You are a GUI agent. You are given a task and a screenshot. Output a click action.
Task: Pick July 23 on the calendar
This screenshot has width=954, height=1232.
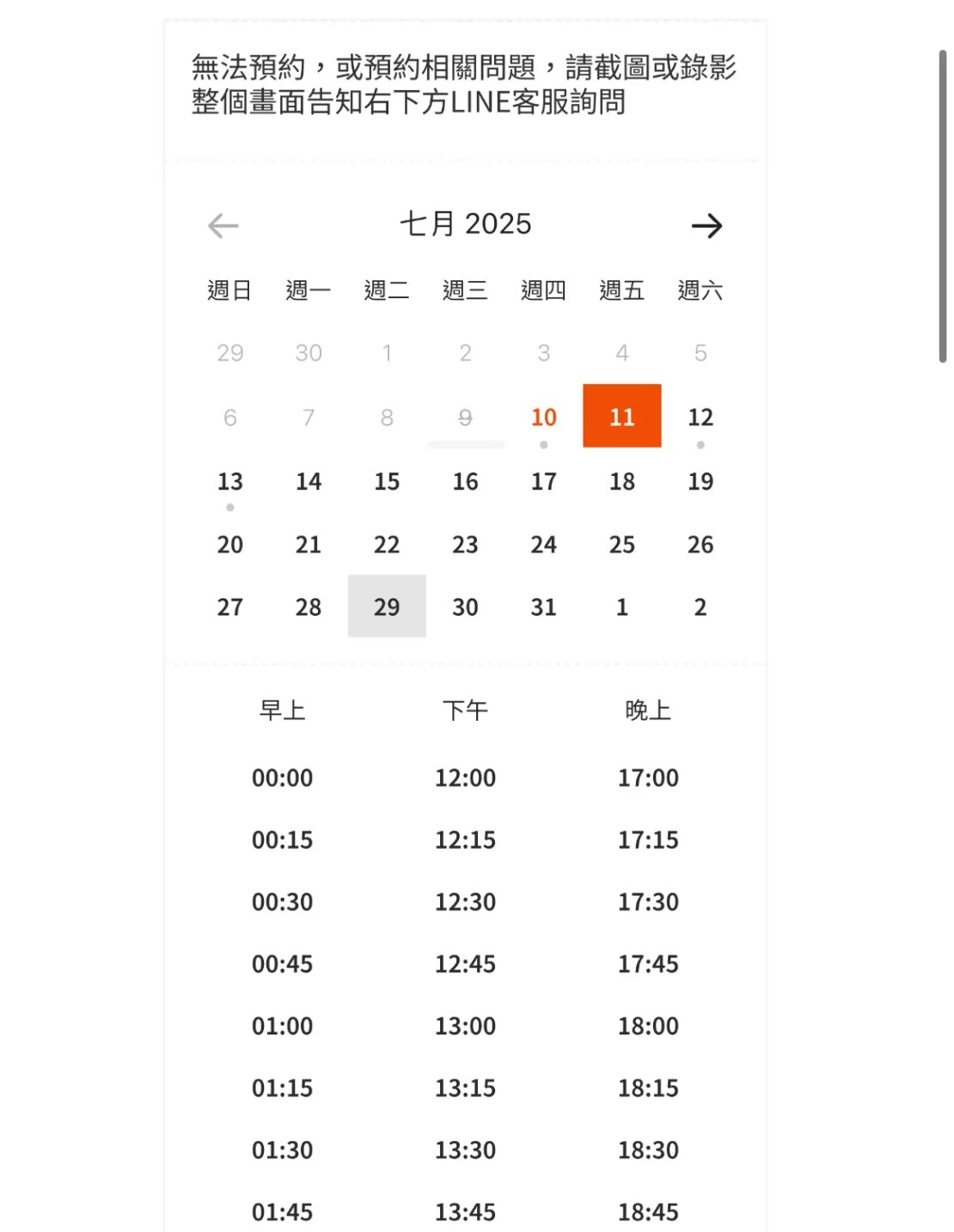tap(465, 545)
